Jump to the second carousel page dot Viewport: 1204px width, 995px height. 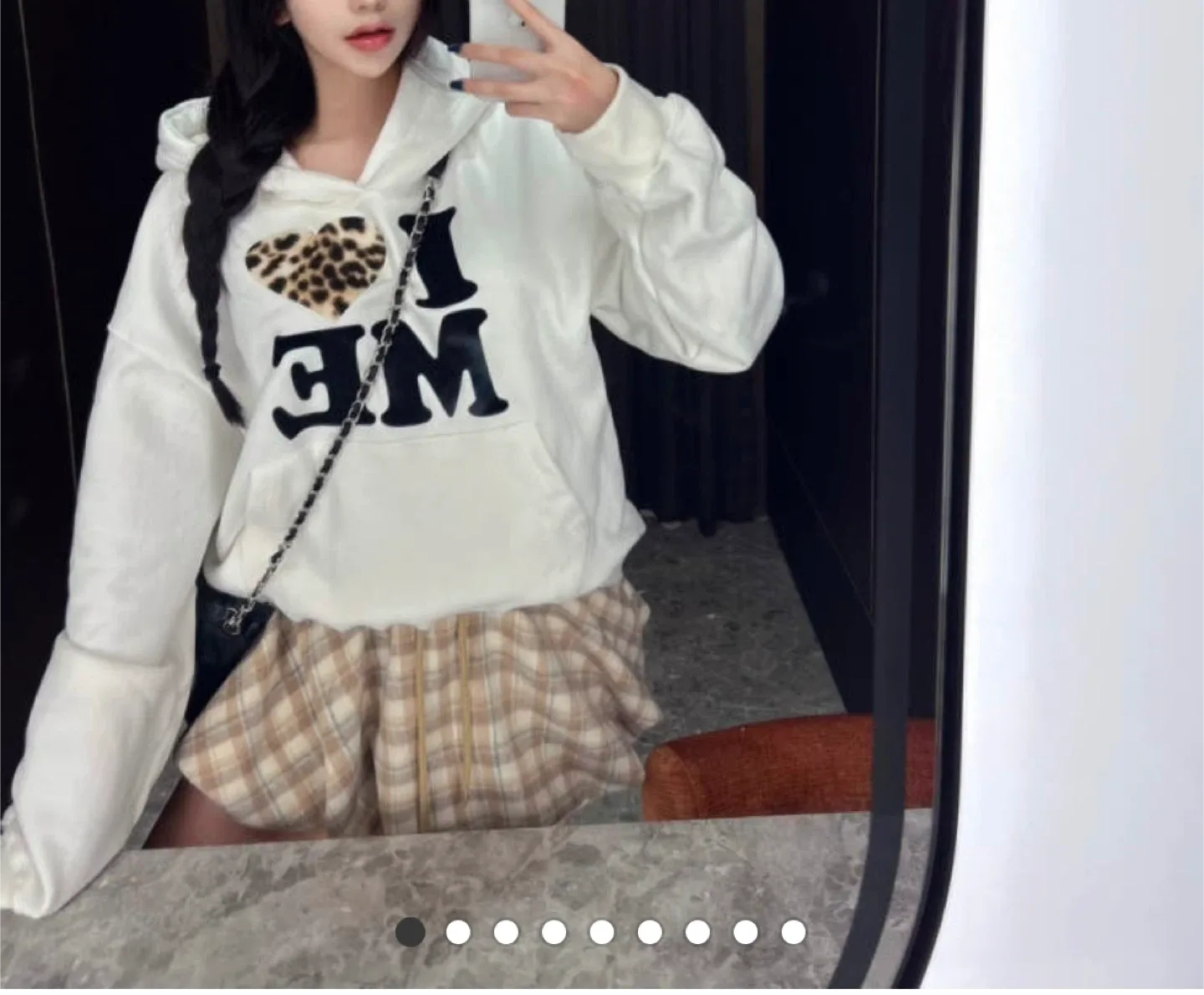(x=457, y=931)
